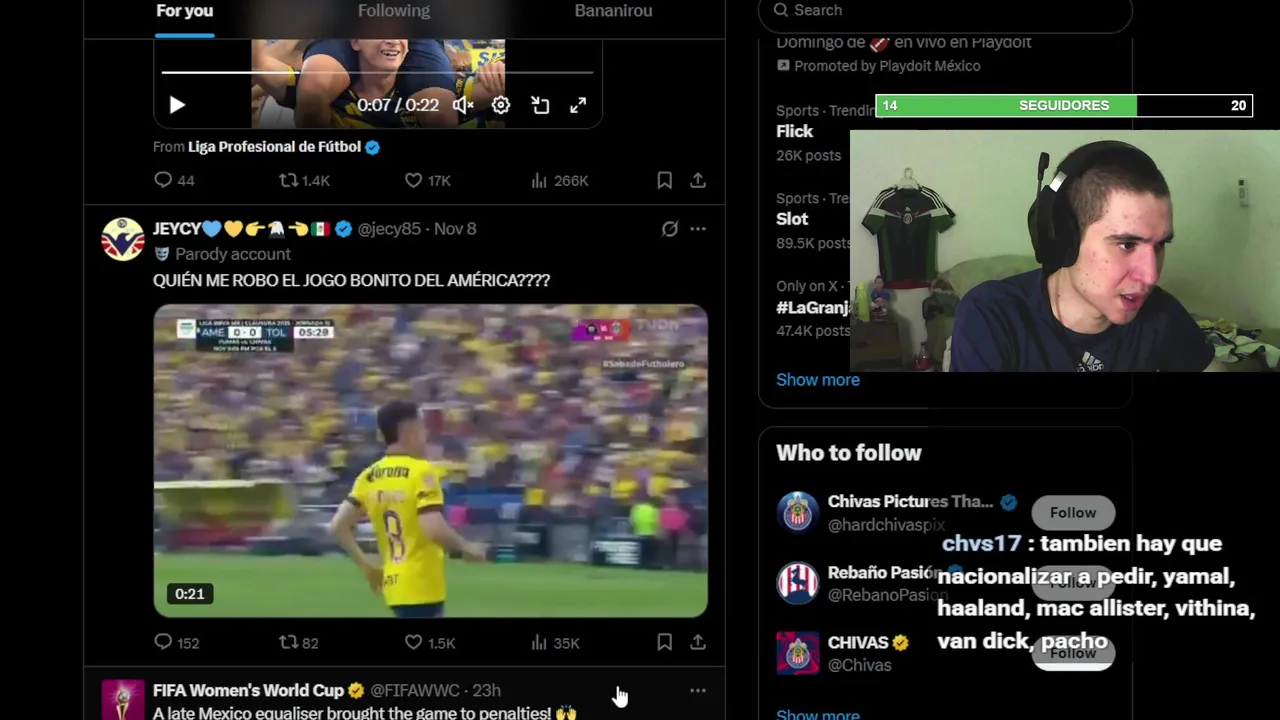This screenshot has height=720, width=1280.
Task: Open JEYCY's América video
Action: pyautogui.click(x=430, y=460)
